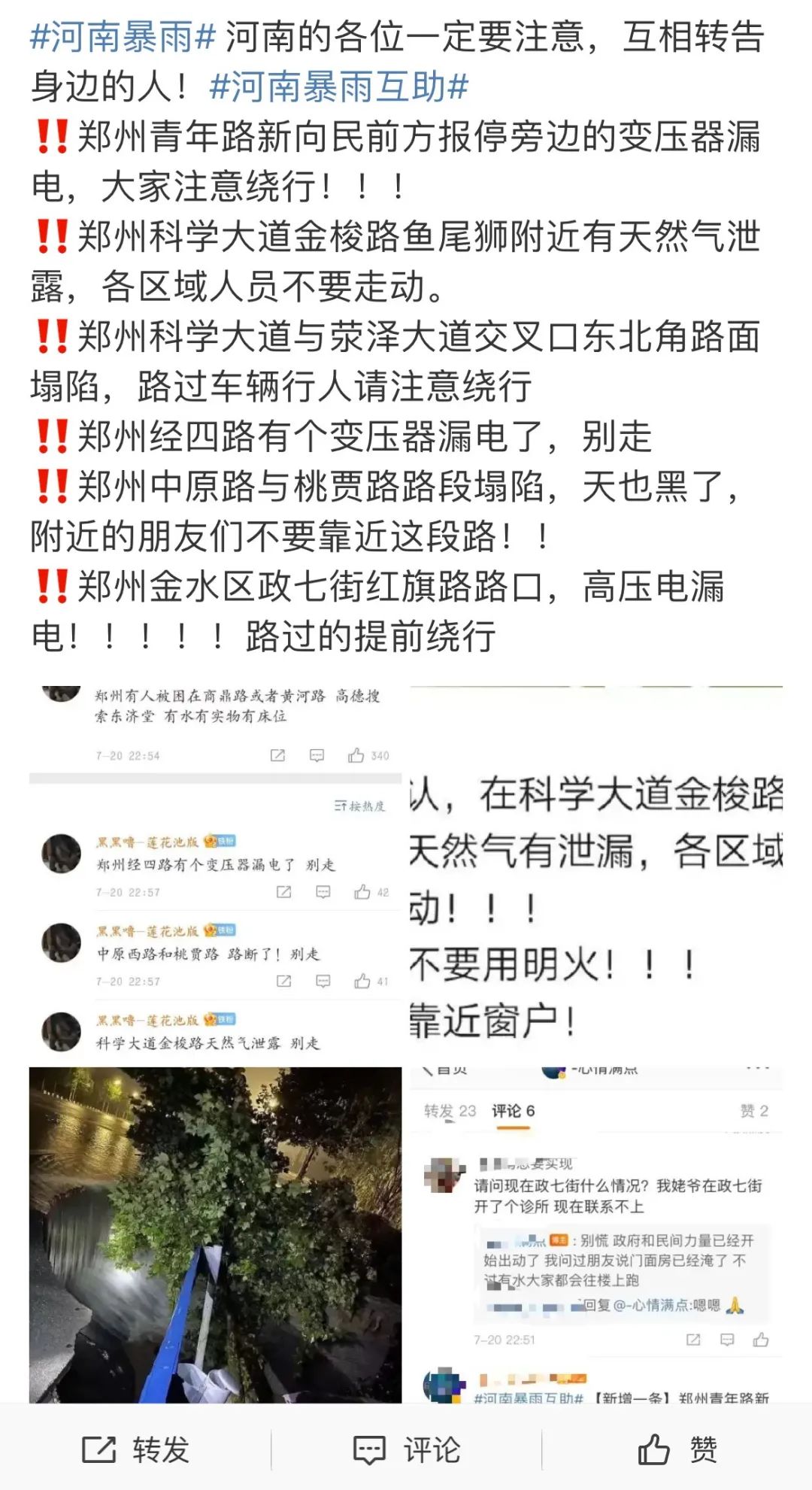Open the #河南暴雨互助# hashtag topic
Screen dimensions: 812x1490
click(338, 86)
